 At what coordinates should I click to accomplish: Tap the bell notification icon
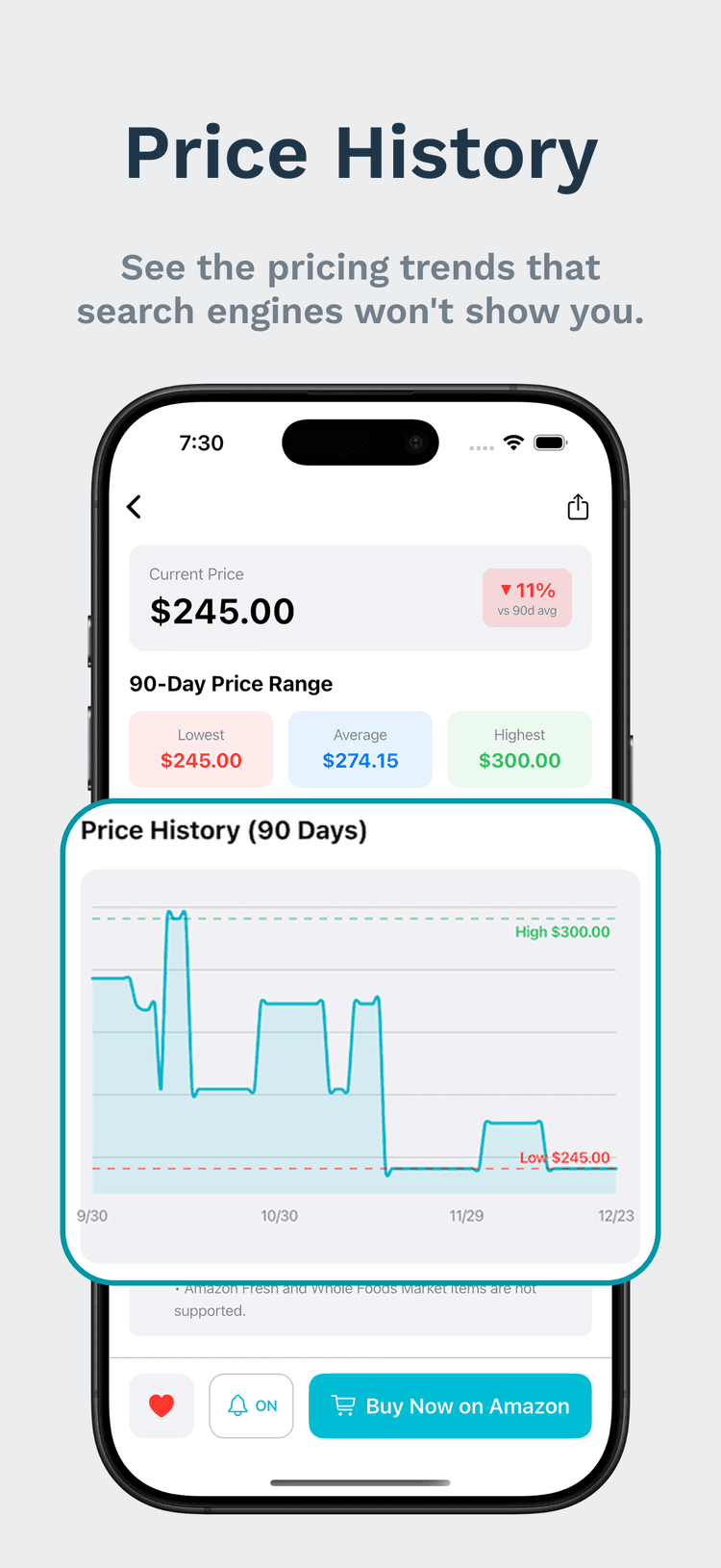(x=236, y=1405)
